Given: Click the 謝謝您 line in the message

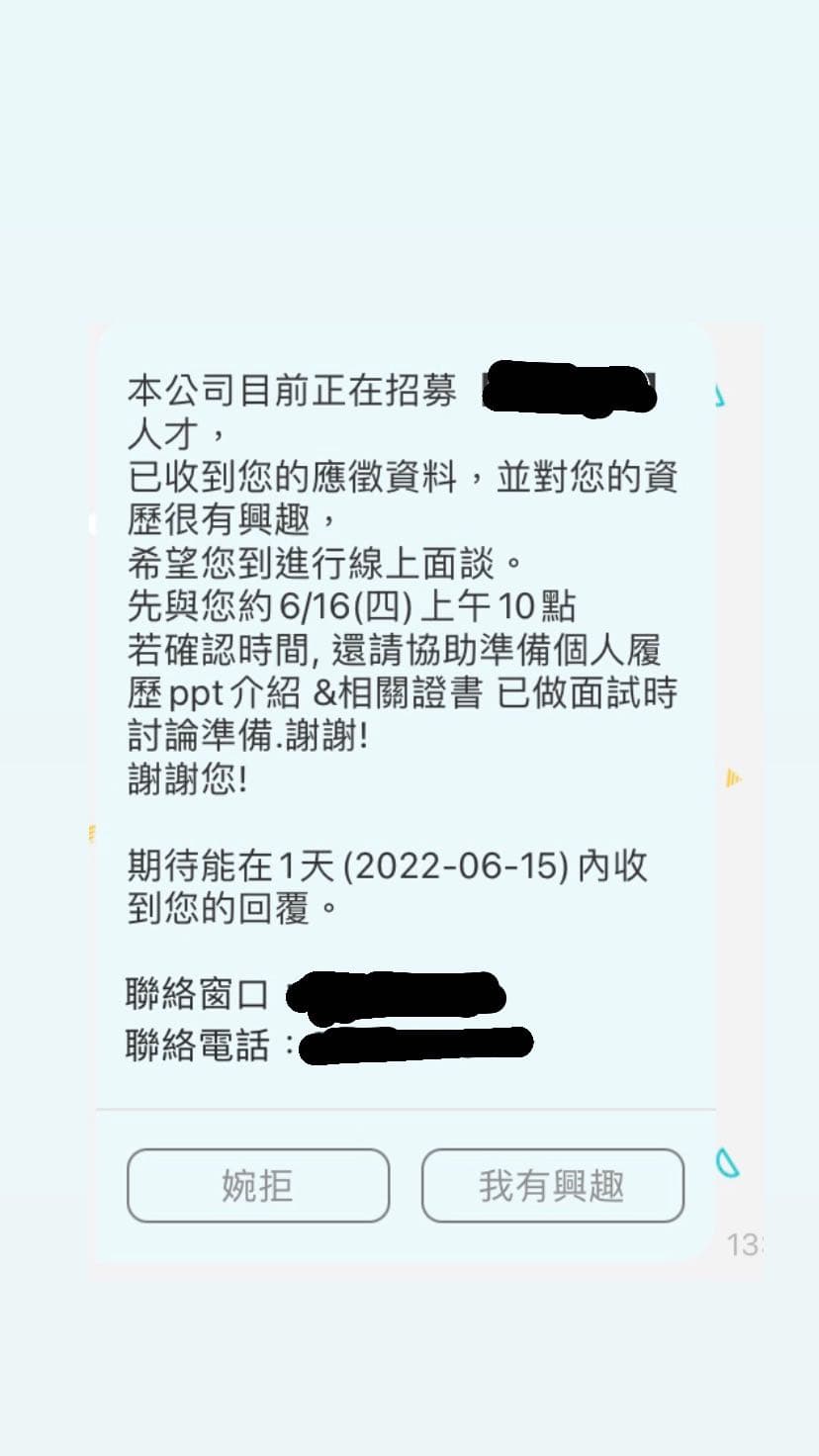Looking at the screenshot, I should (187, 779).
